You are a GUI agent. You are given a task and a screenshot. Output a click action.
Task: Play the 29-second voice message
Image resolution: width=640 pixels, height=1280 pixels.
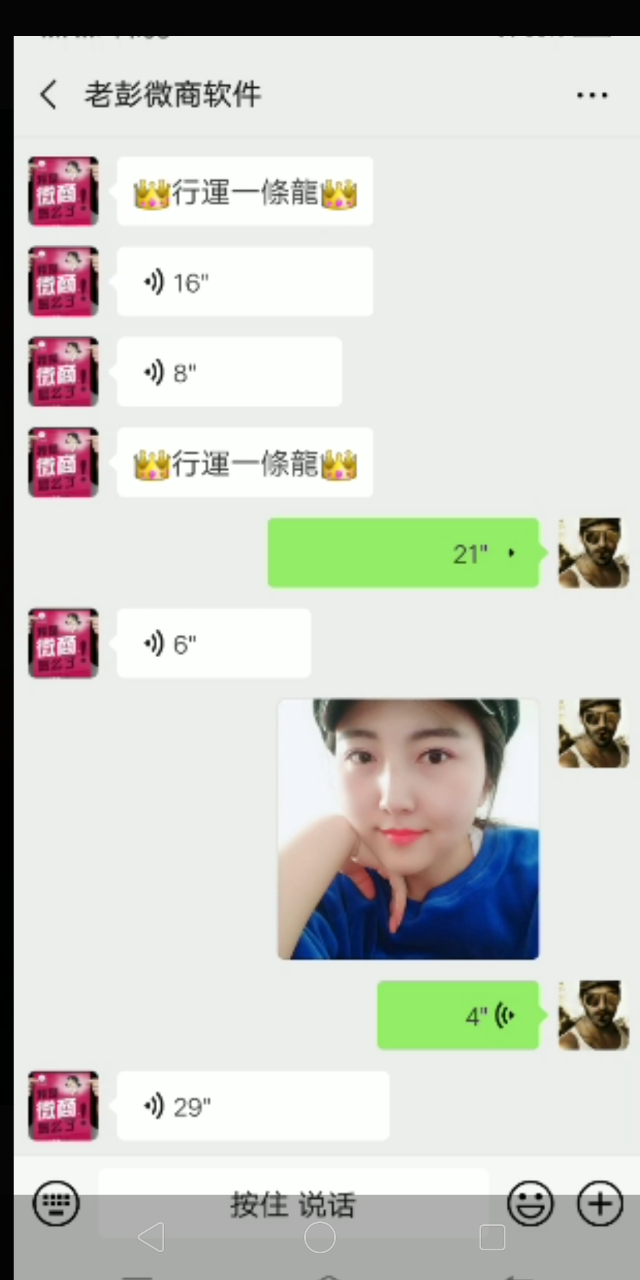click(252, 1106)
